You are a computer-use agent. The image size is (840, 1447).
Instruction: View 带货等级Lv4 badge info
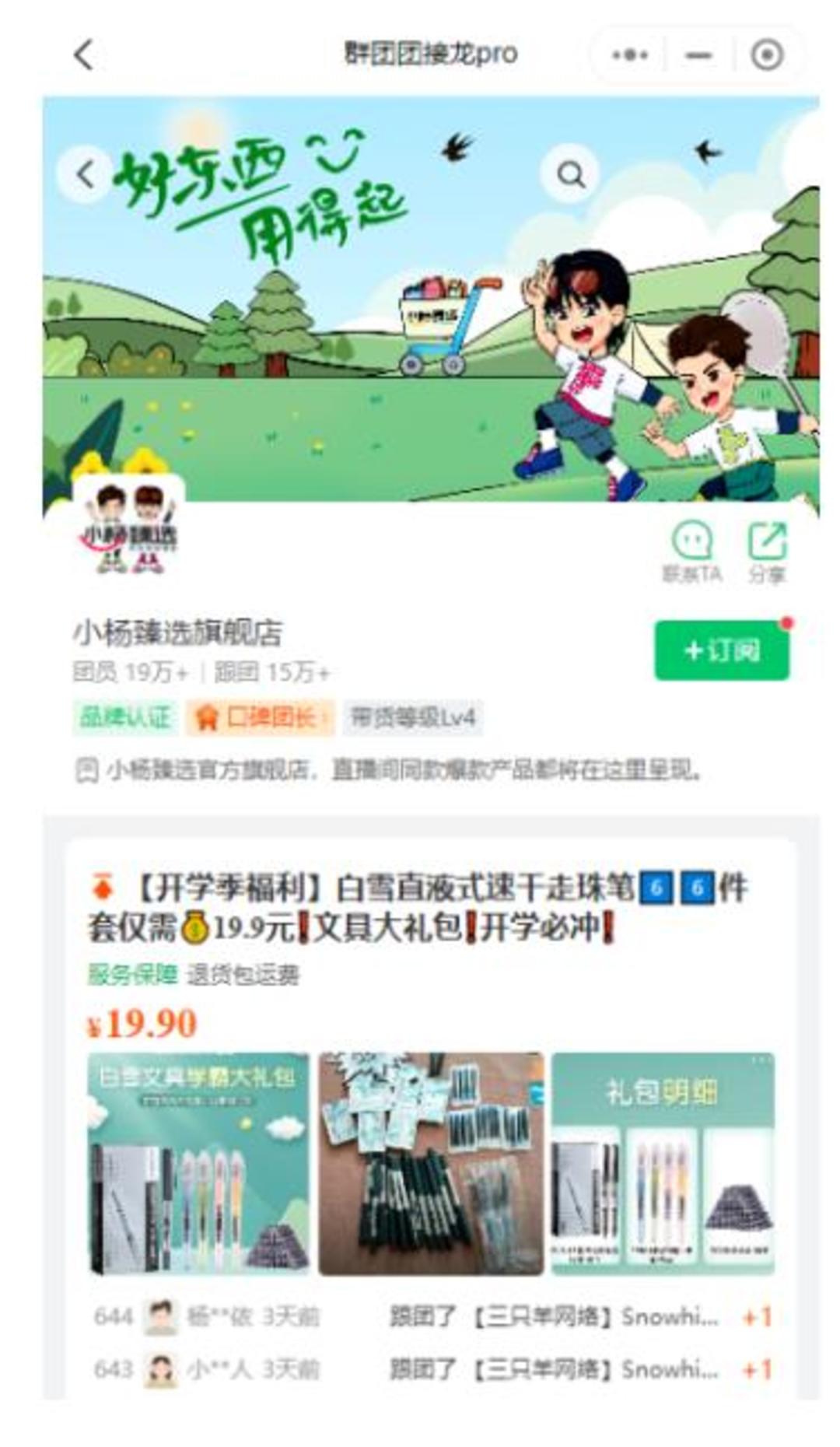pos(412,716)
